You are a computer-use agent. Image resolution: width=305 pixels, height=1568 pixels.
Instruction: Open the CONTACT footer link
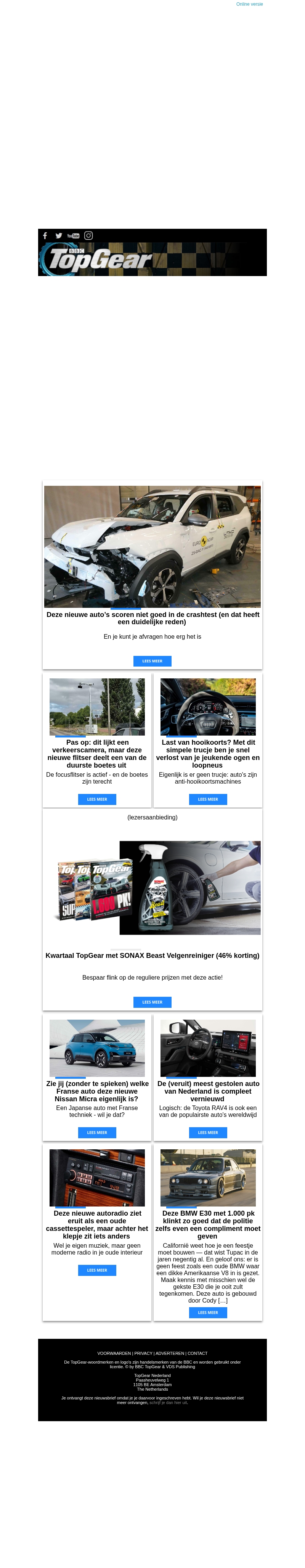coord(198,1353)
